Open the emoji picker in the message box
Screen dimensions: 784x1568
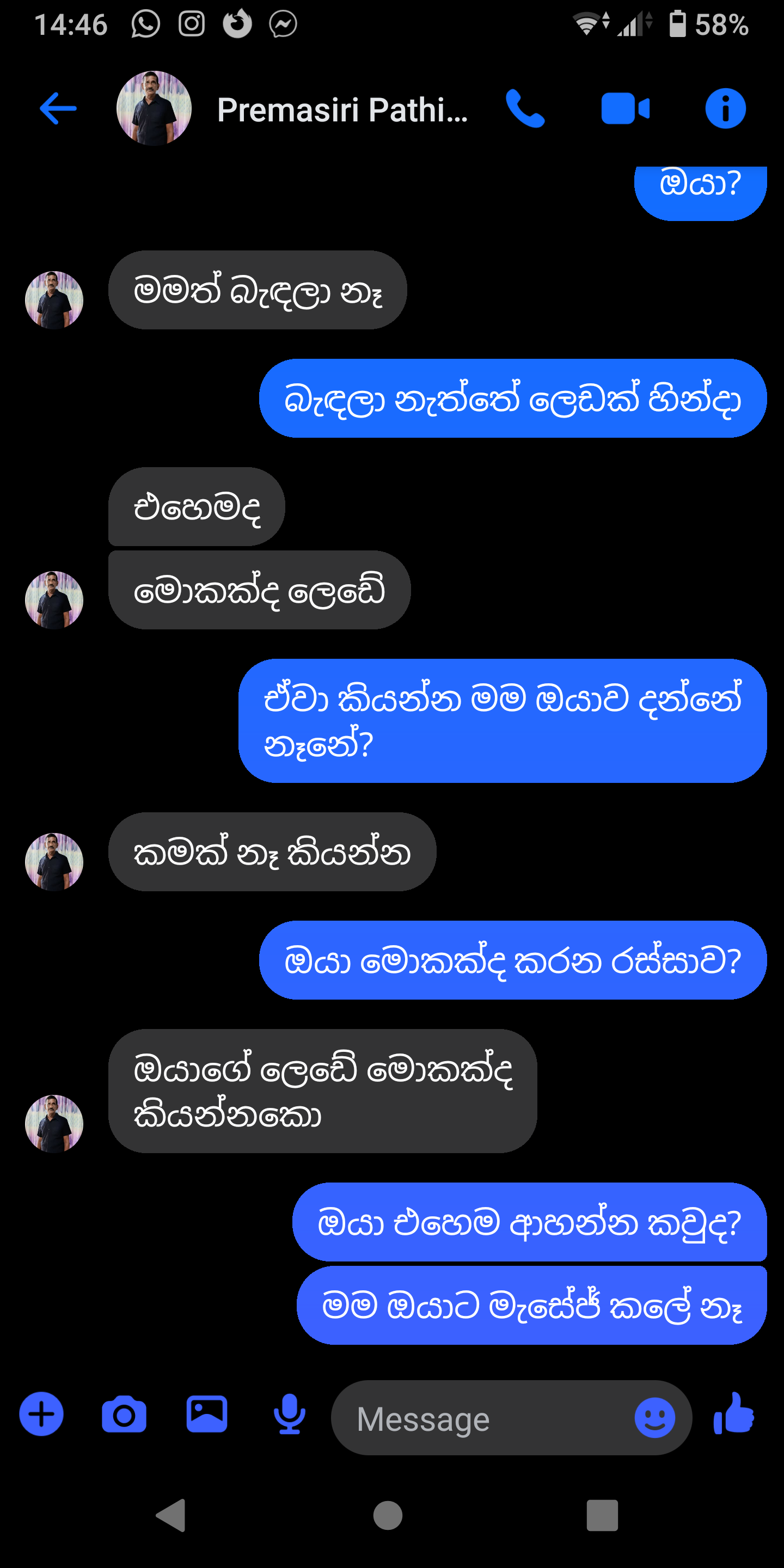click(x=655, y=1418)
